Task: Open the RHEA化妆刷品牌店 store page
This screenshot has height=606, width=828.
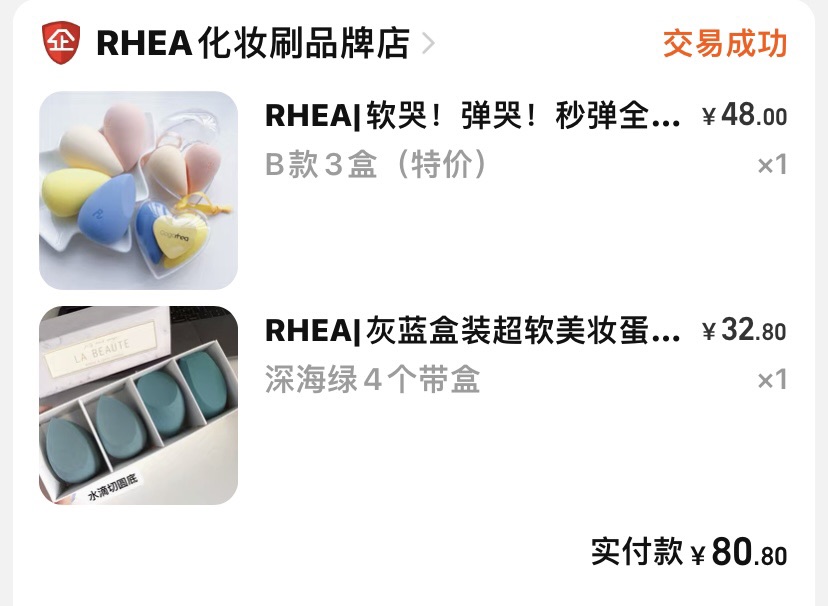Action: [x=252, y=43]
